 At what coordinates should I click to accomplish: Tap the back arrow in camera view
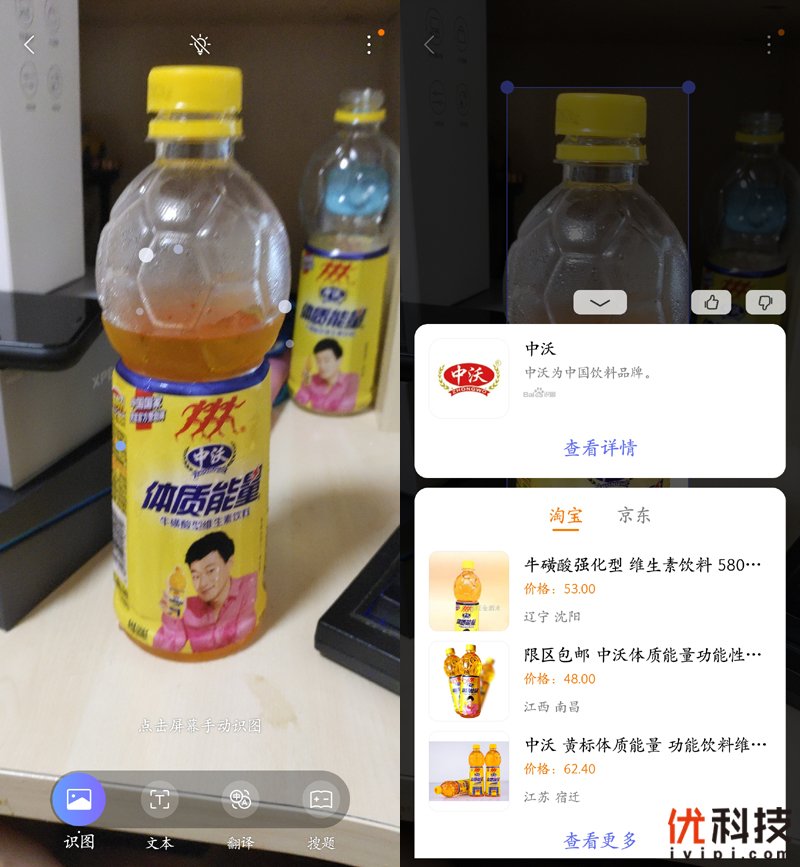pos(27,45)
